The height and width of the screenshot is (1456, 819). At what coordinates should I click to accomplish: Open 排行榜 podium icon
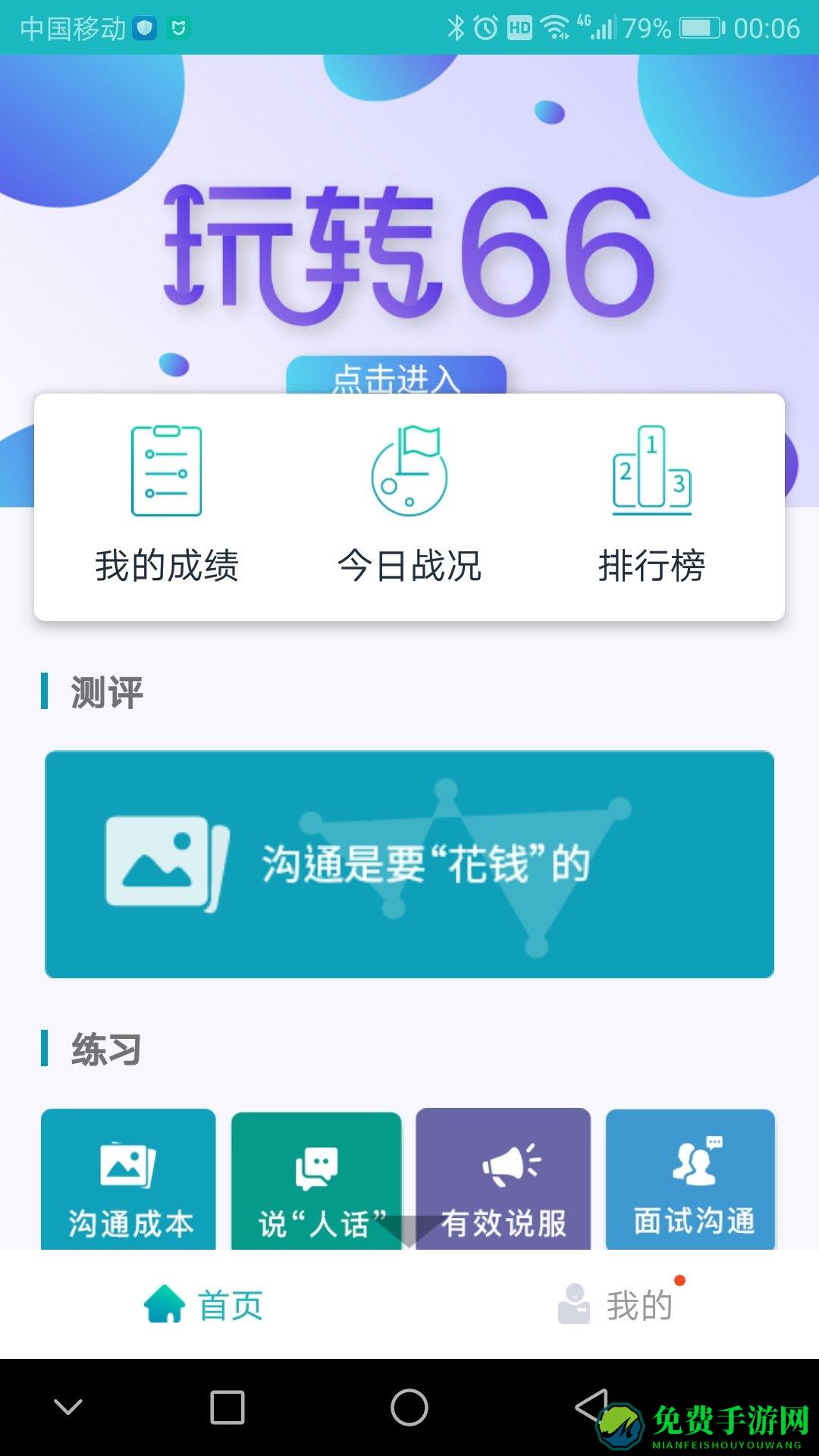pyautogui.click(x=652, y=470)
